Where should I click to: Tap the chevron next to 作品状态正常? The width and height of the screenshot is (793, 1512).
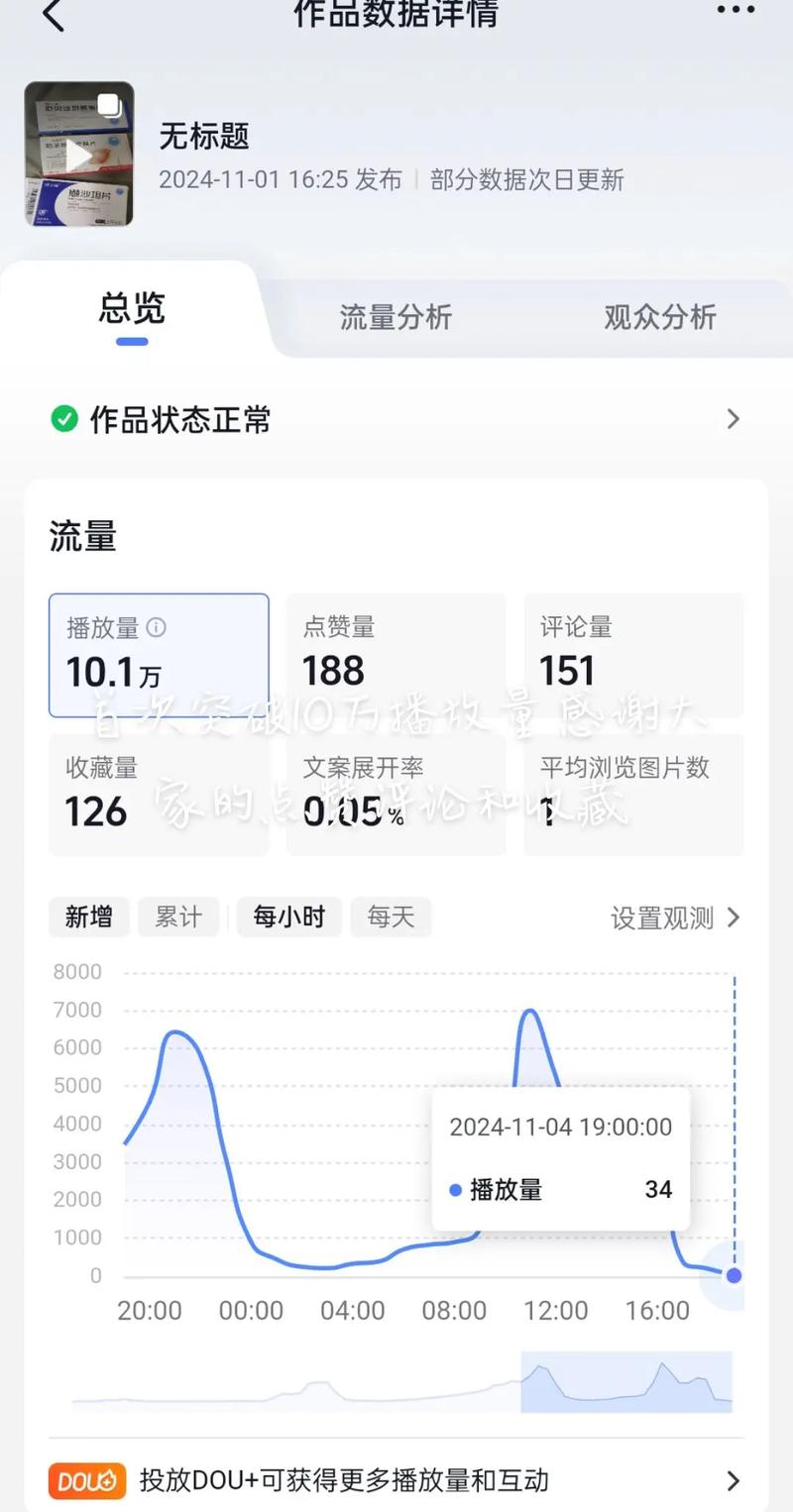pyautogui.click(x=733, y=419)
